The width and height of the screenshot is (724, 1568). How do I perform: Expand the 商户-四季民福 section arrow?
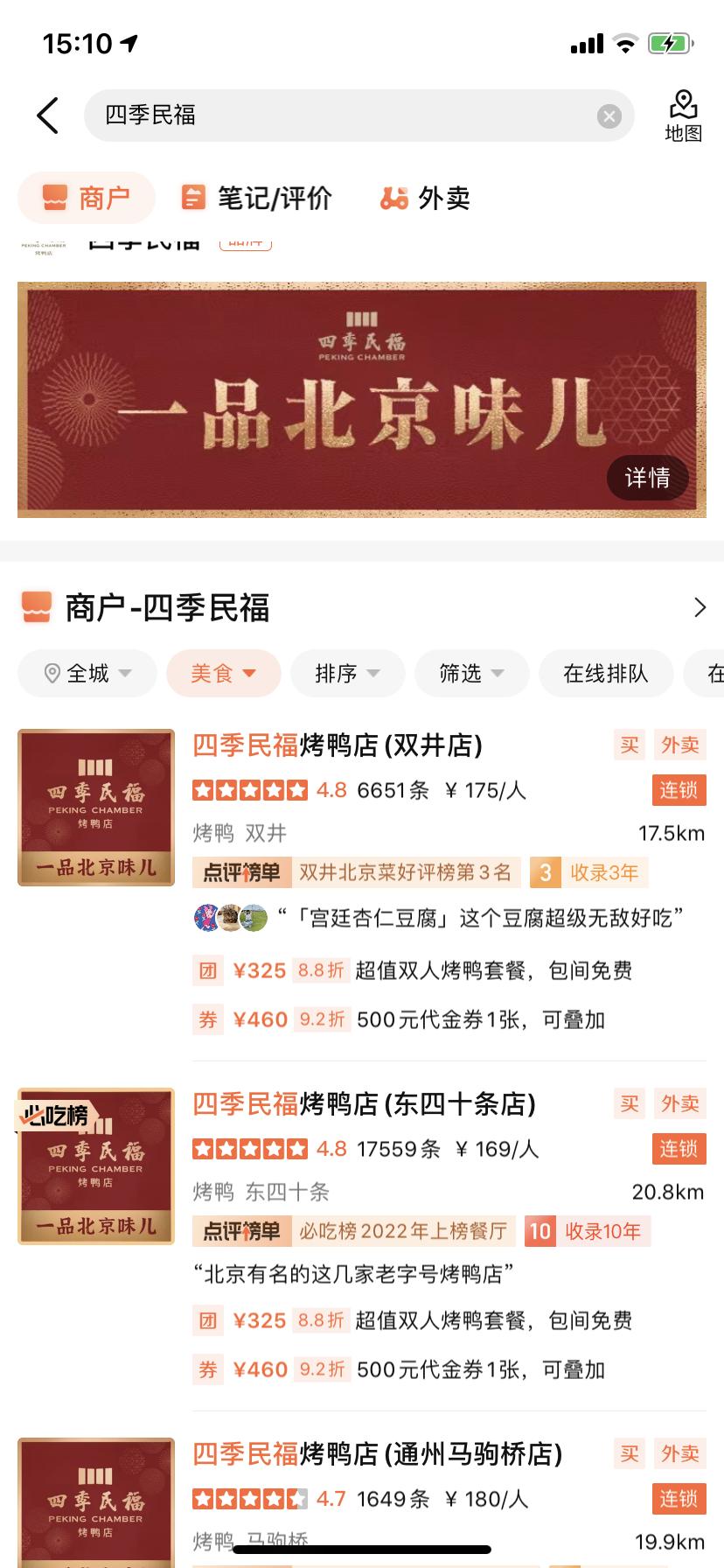point(700,607)
